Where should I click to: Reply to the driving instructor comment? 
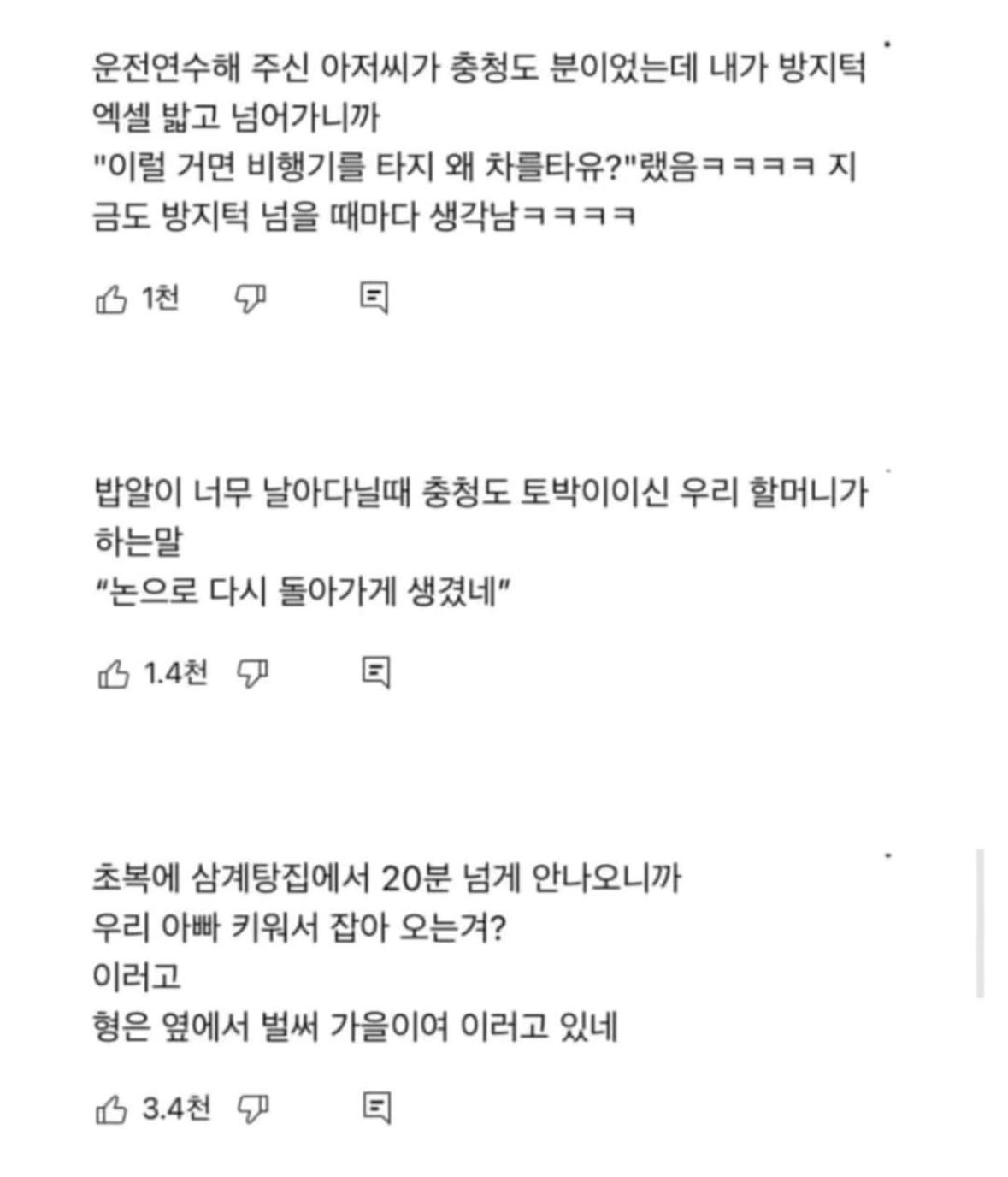(374, 298)
